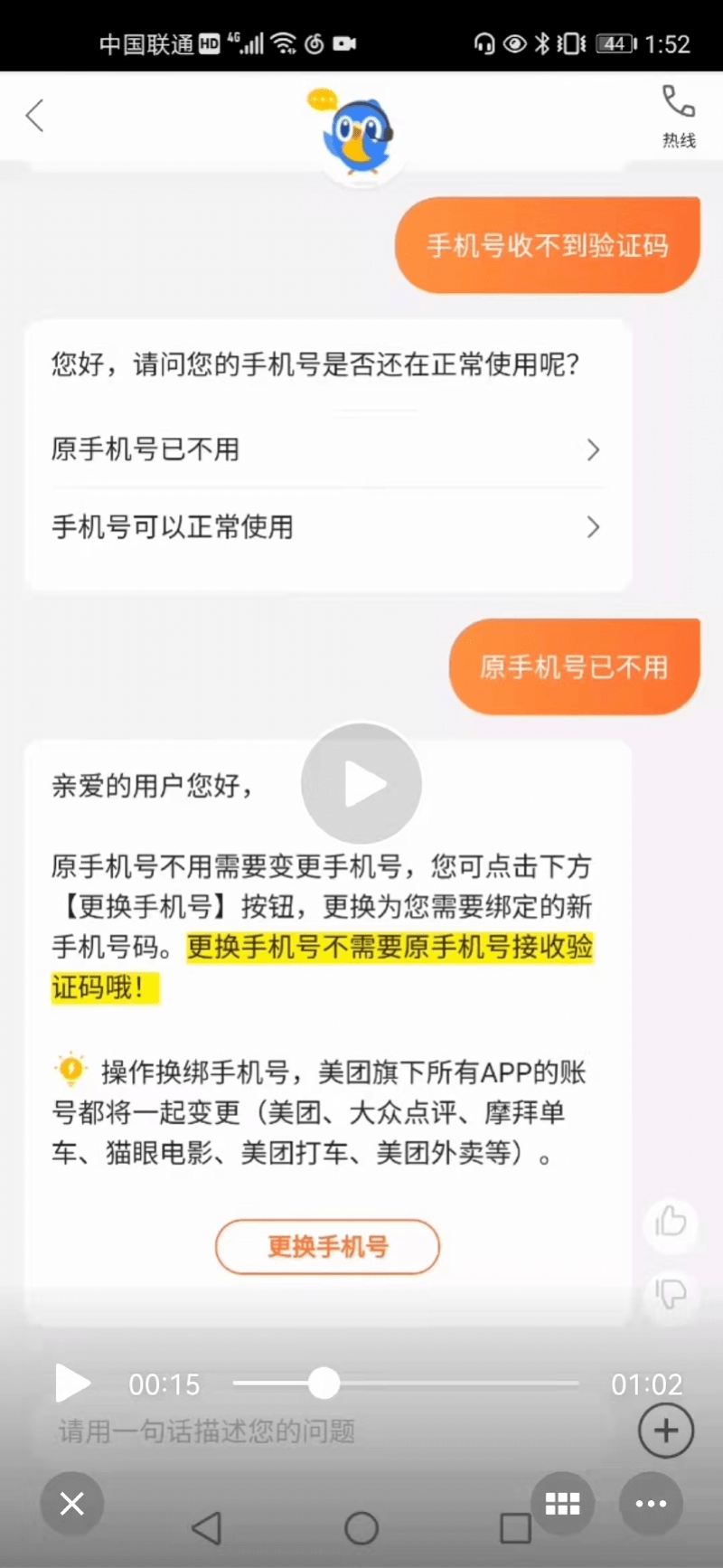Open the three-dot more options button
Image resolution: width=723 pixels, height=1568 pixels.
[651, 1504]
